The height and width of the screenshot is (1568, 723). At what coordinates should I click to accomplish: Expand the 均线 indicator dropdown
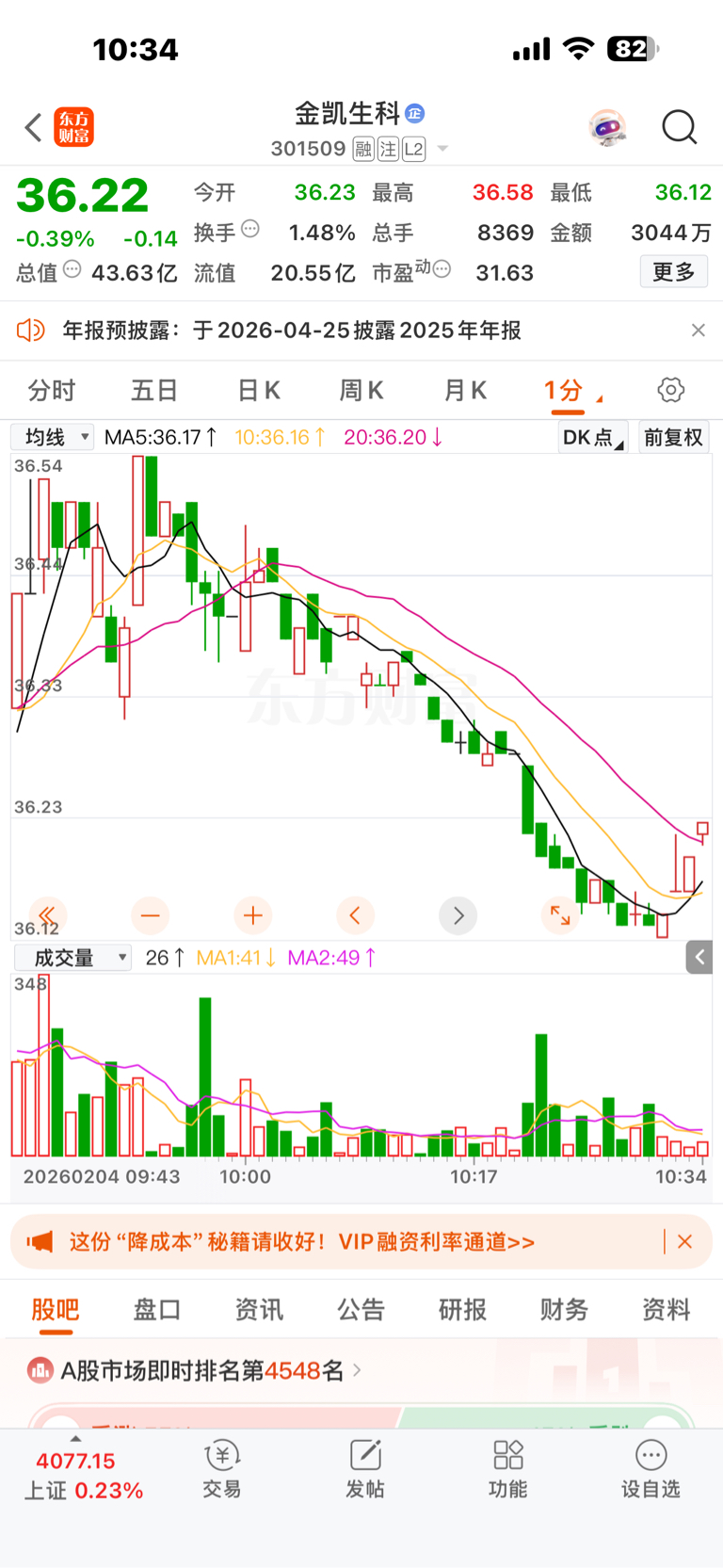point(53,437)
